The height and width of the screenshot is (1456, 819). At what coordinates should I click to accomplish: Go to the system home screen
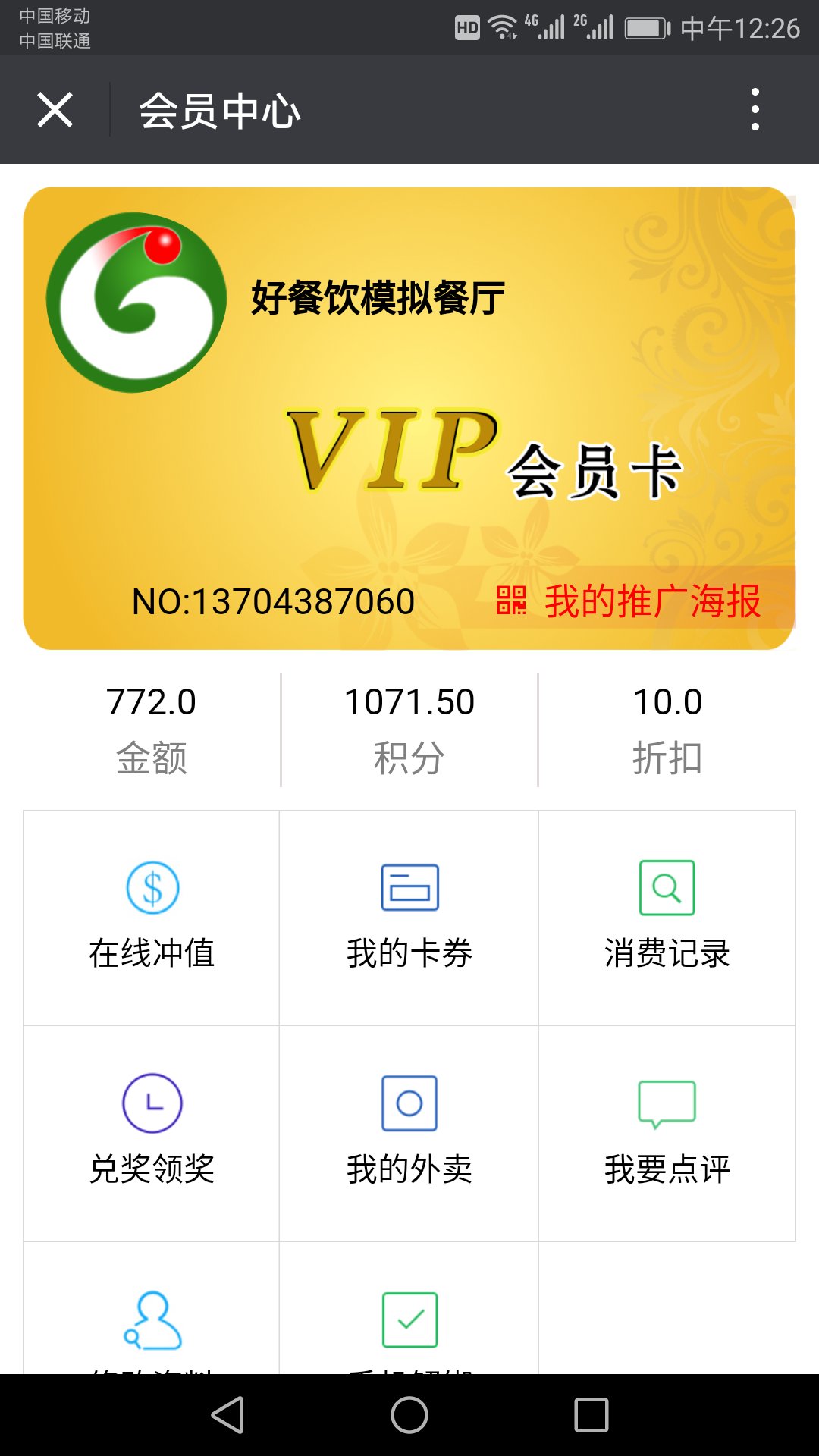409,1415
